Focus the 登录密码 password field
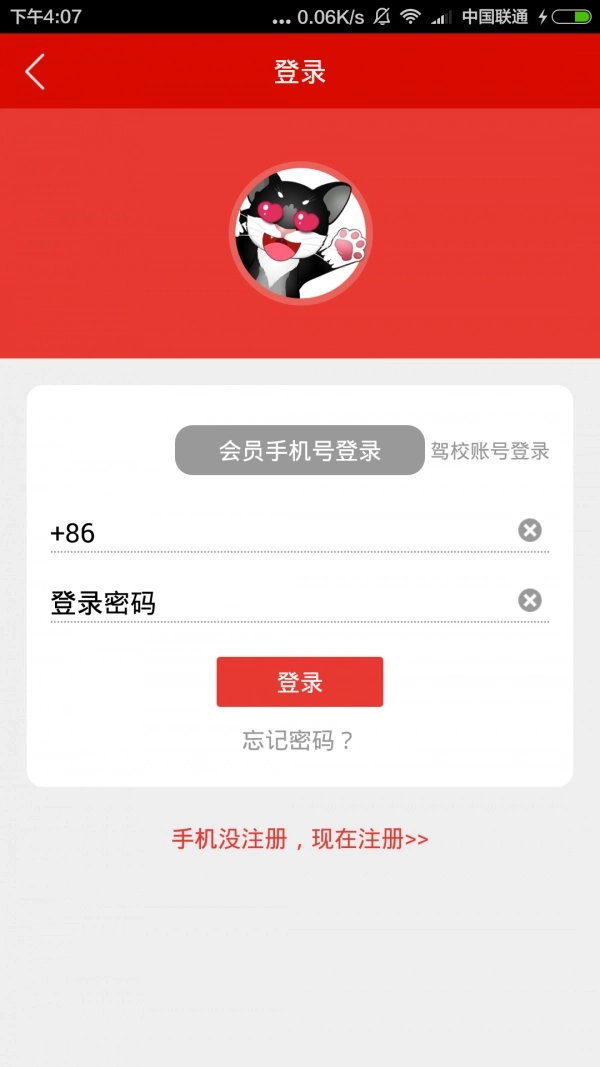 tap(280, 602)
